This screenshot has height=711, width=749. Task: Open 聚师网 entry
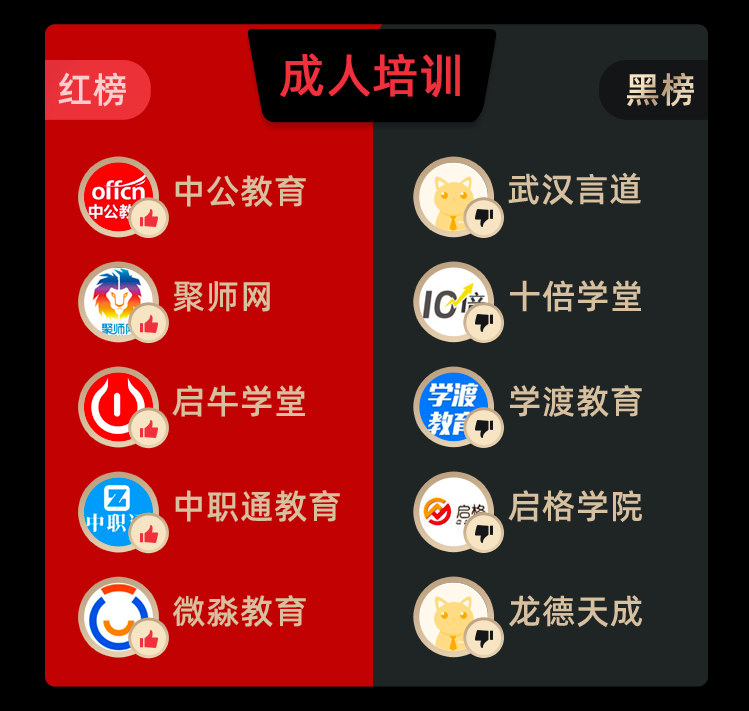[x=222, y=297]
